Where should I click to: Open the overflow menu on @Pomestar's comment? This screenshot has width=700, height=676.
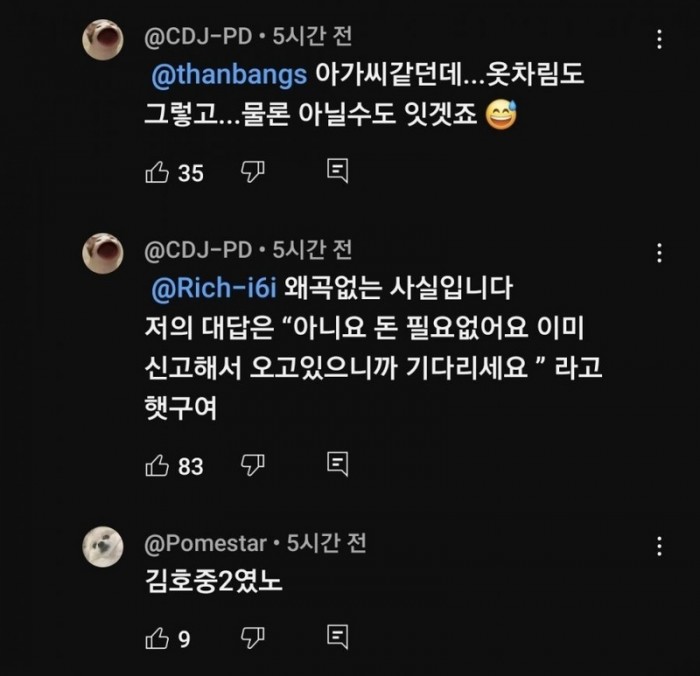658,547
